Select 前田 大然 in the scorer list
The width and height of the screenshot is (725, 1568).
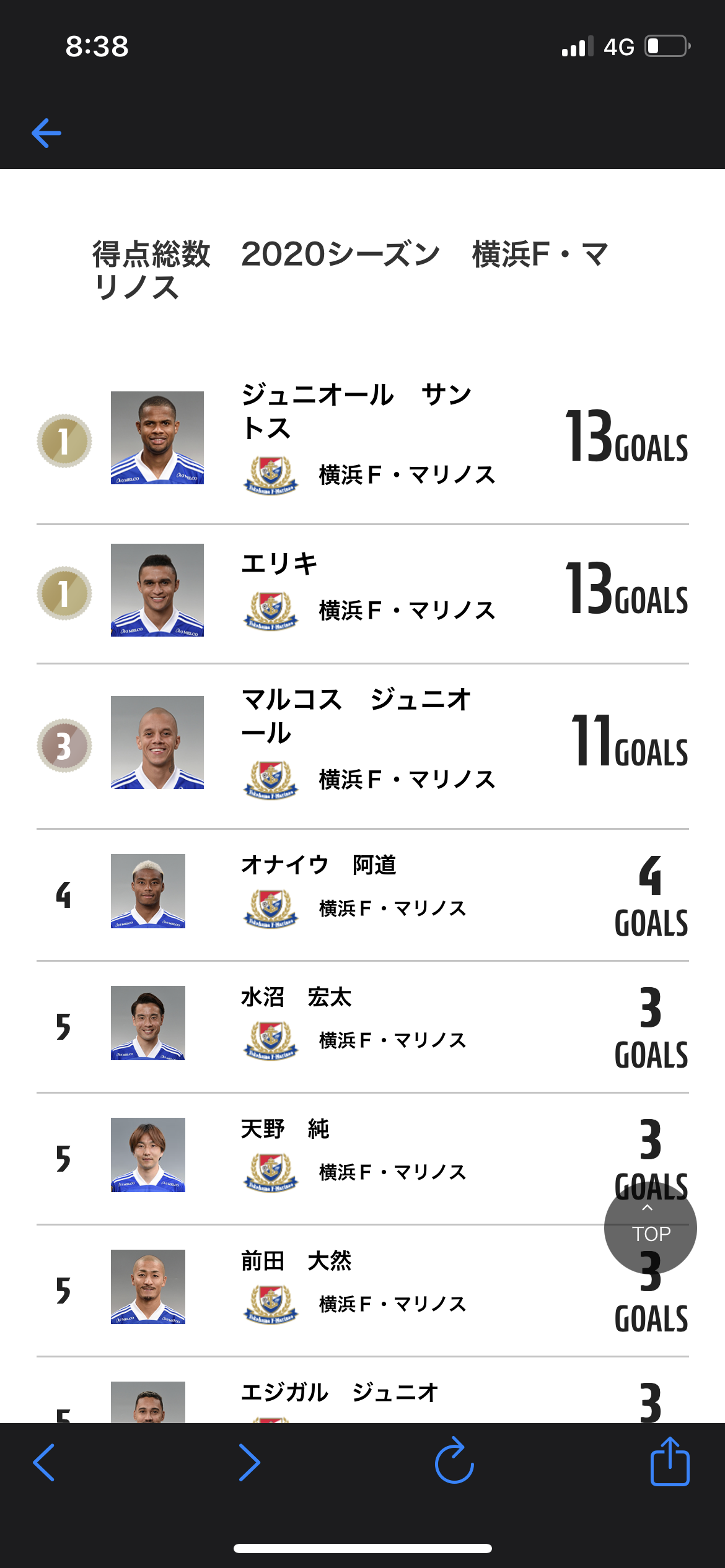point(296,1261)
